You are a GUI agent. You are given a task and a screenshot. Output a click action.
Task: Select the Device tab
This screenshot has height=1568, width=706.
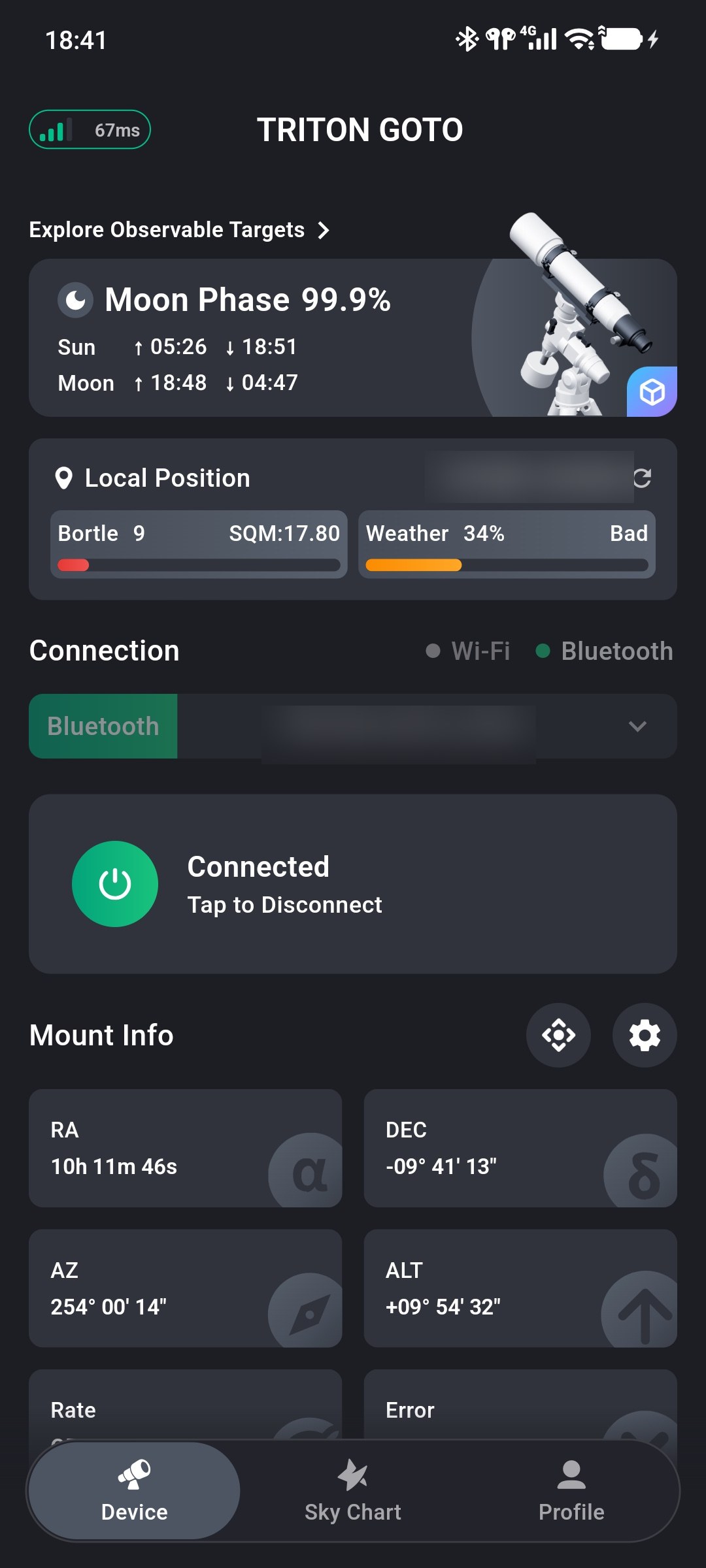135,1492
